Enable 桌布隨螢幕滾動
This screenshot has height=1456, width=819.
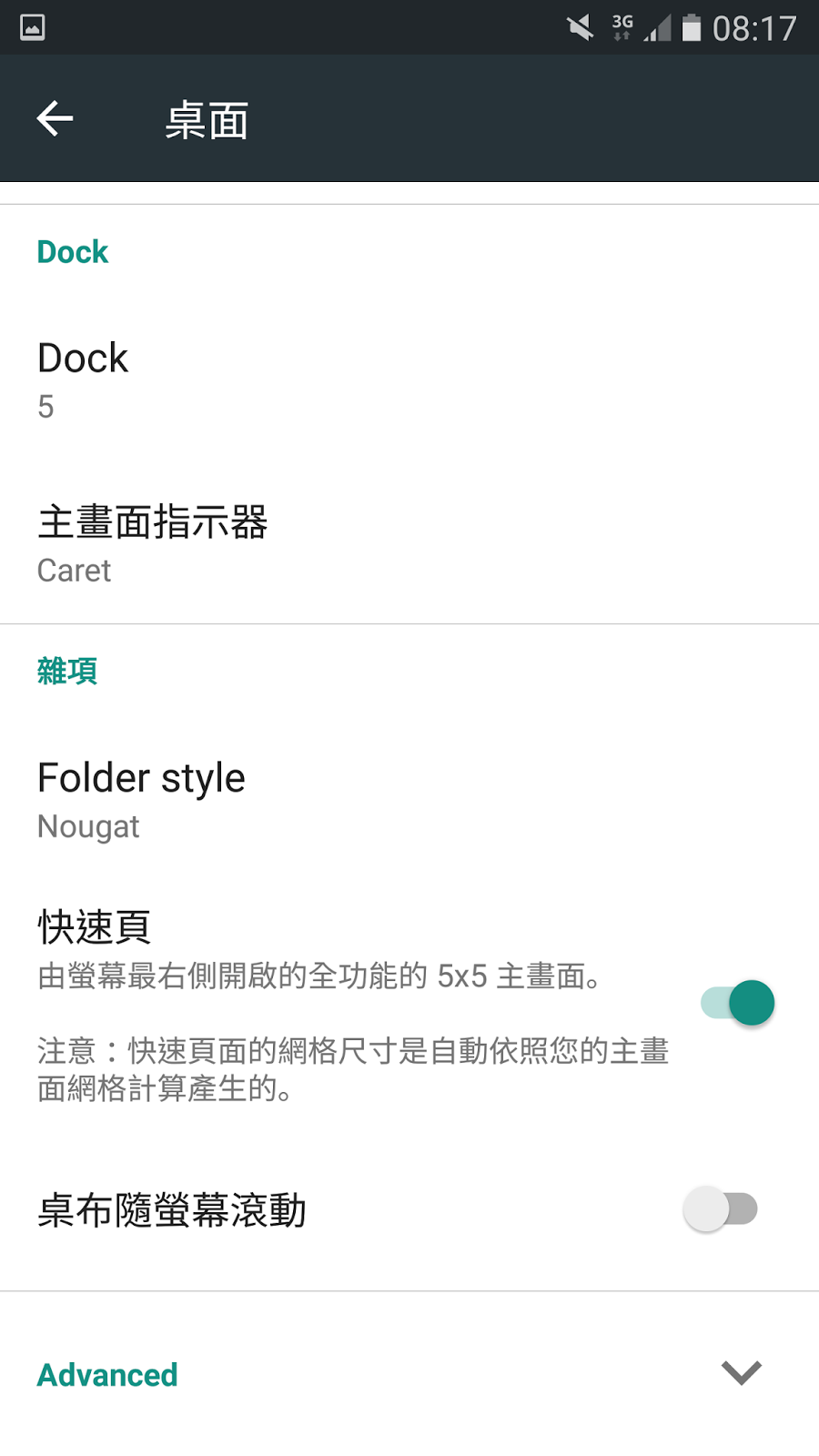point(721,1209)
